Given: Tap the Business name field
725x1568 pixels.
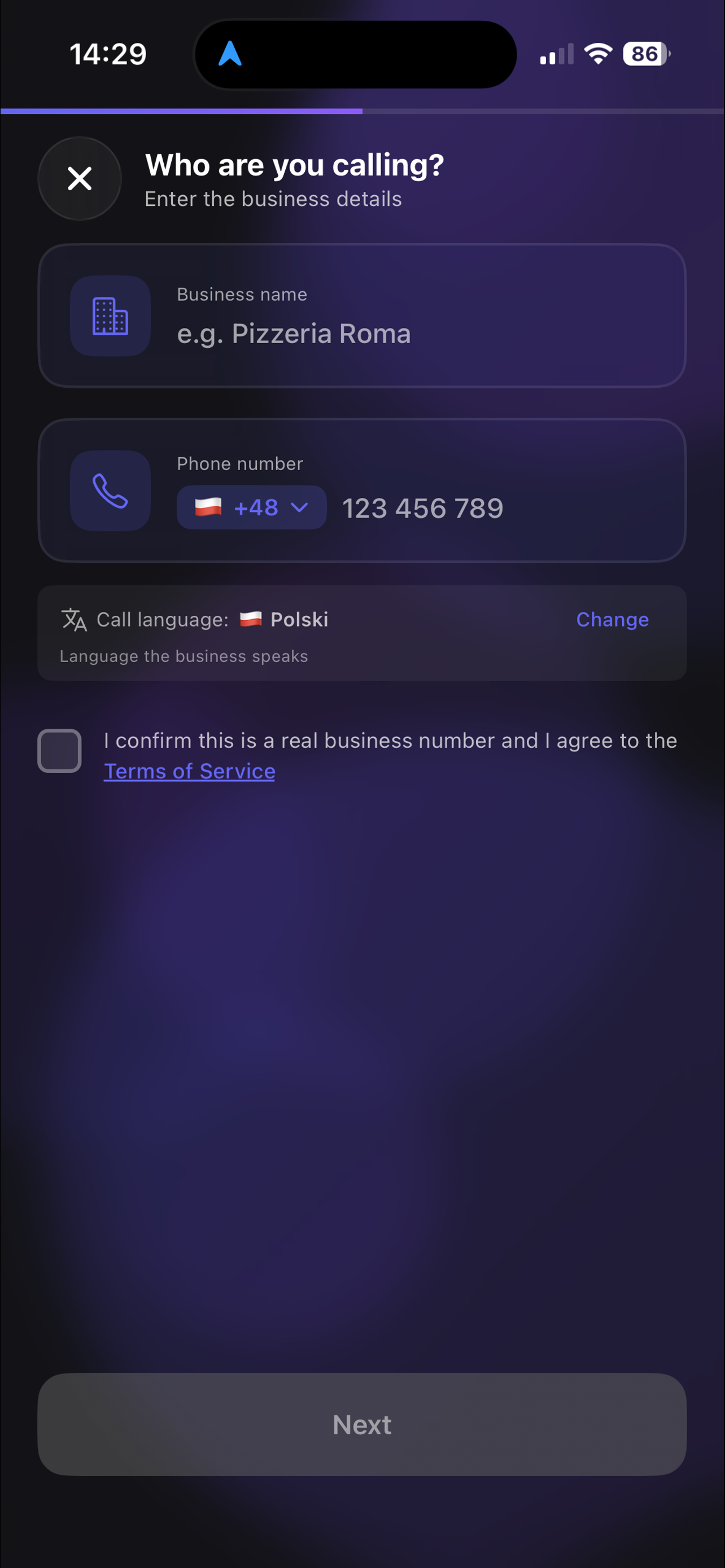Looking at the screenshot, I should [x=362, y=316].
